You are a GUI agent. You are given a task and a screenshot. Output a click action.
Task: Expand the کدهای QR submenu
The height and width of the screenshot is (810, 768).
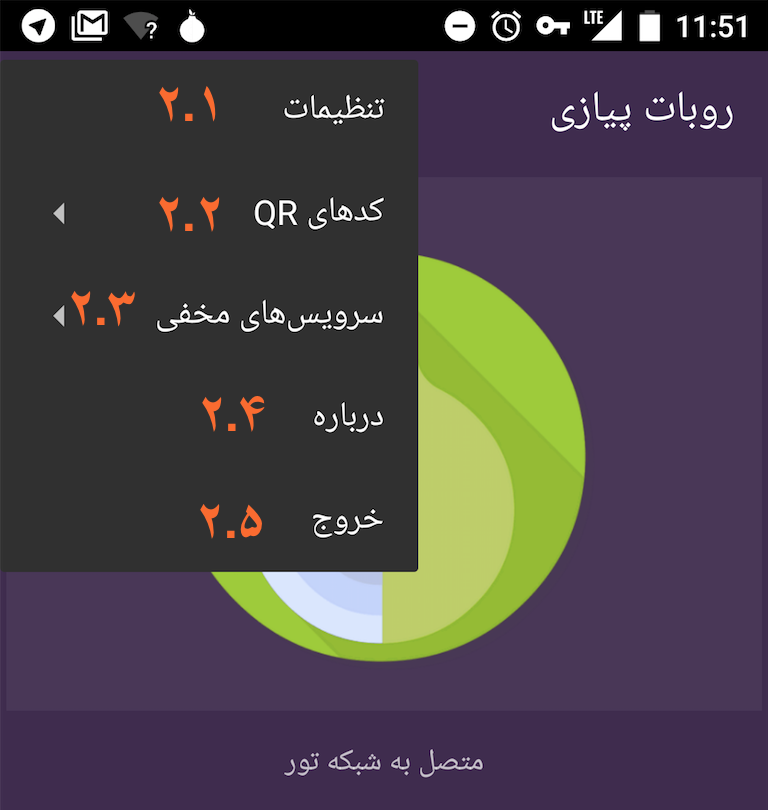(x=318, y=212)
